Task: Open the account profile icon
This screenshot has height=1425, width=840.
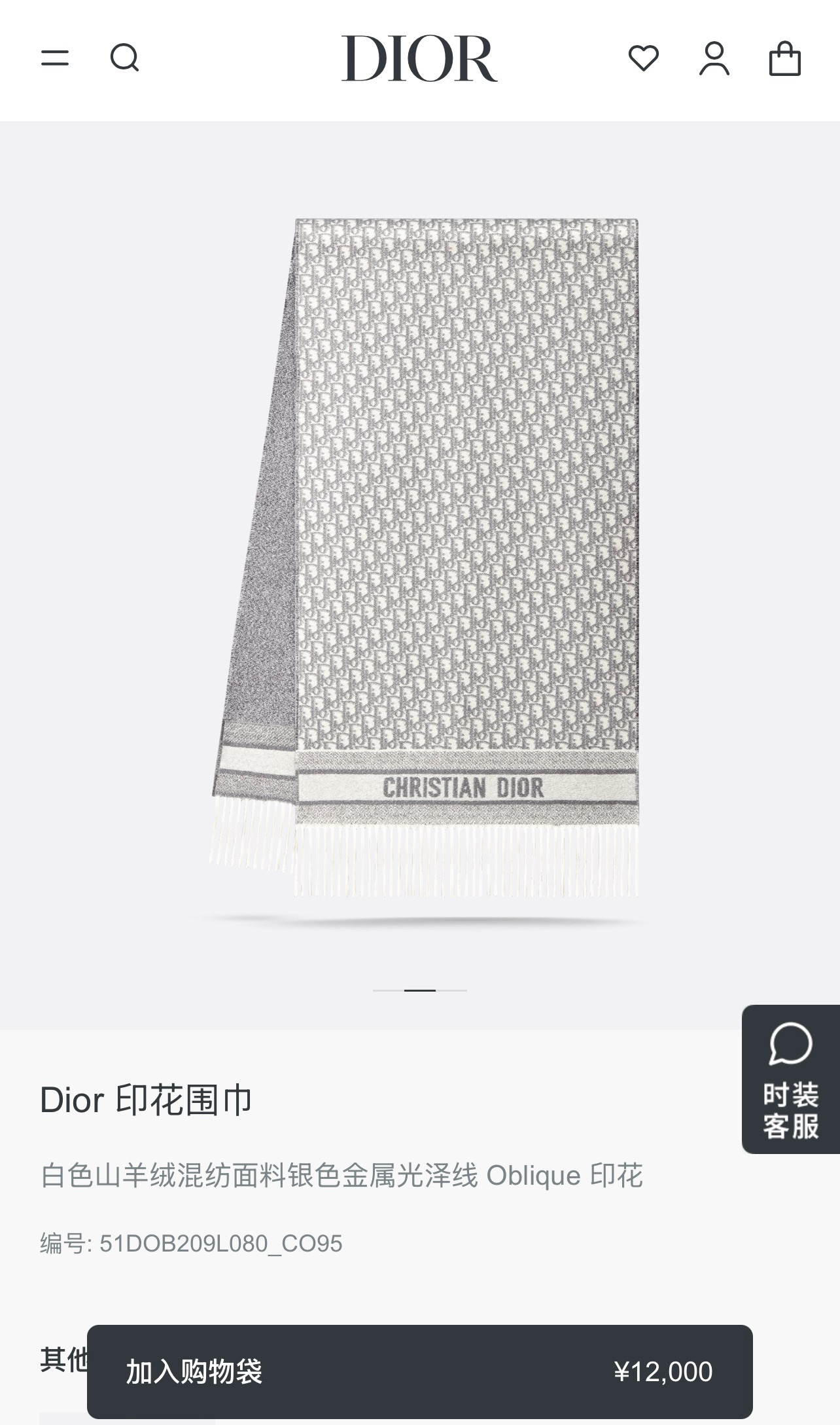Action: coord(714,59)
